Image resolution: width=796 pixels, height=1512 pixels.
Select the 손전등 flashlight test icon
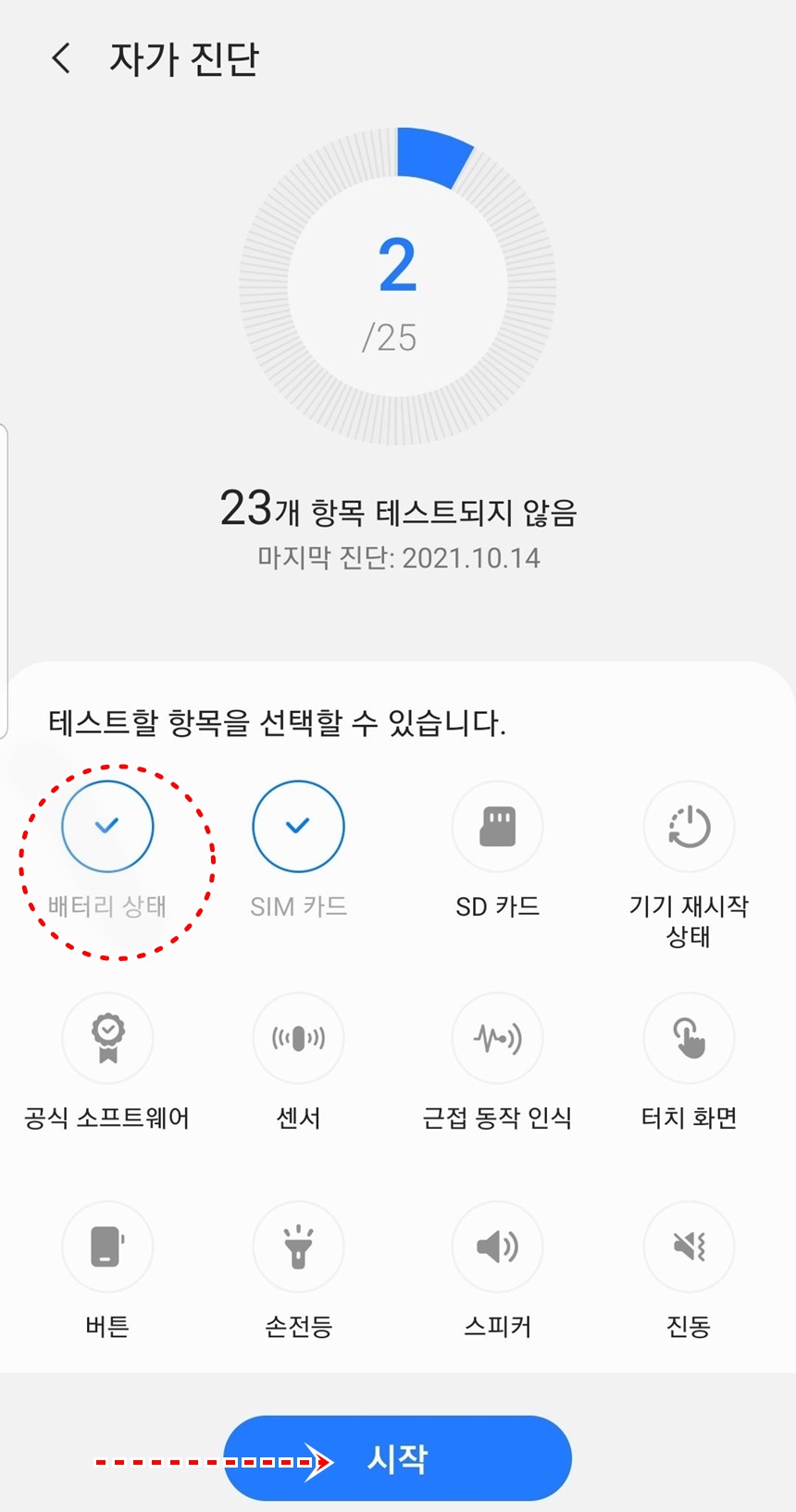298,1247
